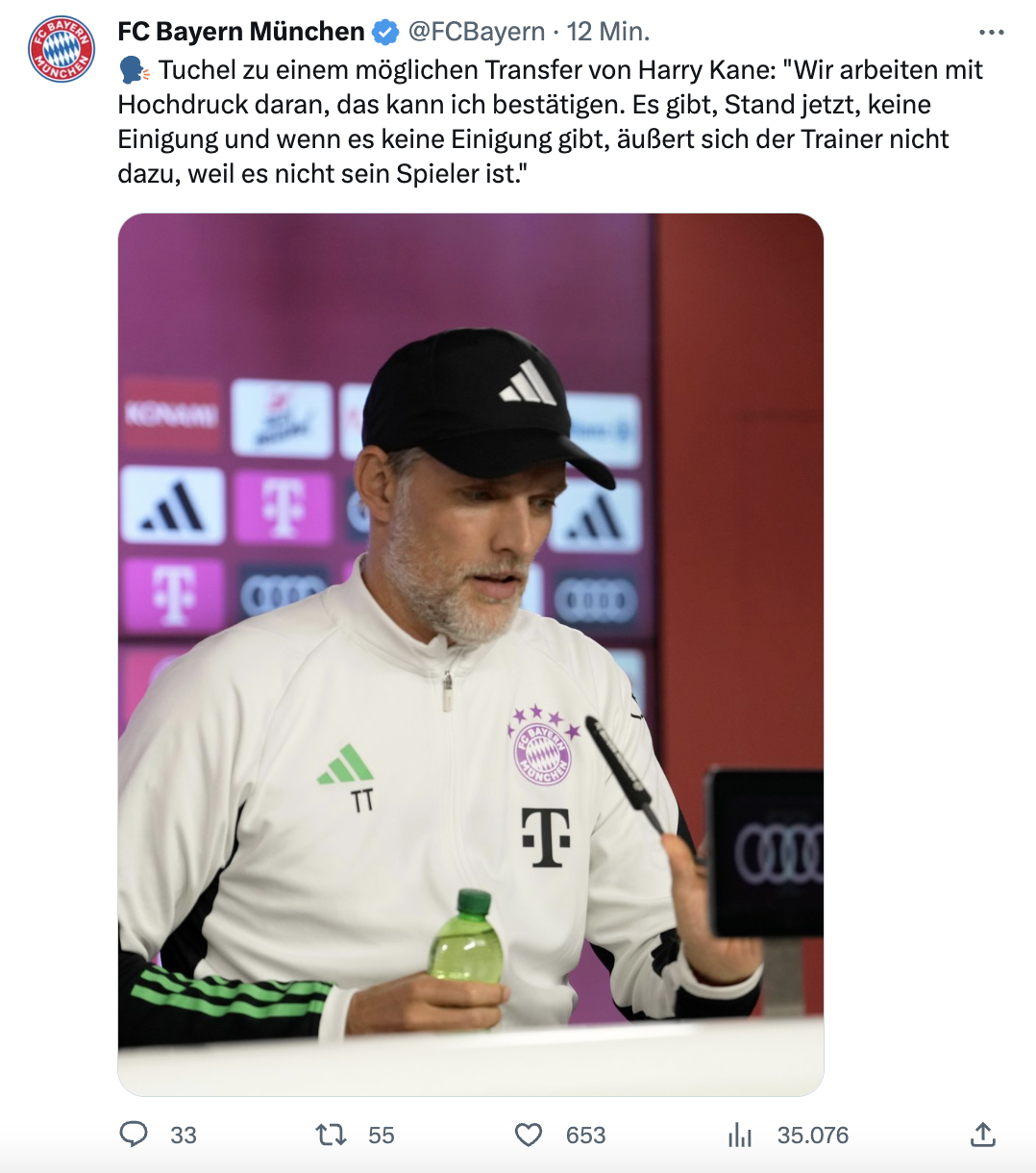Open the FC Bayern München account name
Viewport: 1036px width, 1173px height.
coord(240,32)
